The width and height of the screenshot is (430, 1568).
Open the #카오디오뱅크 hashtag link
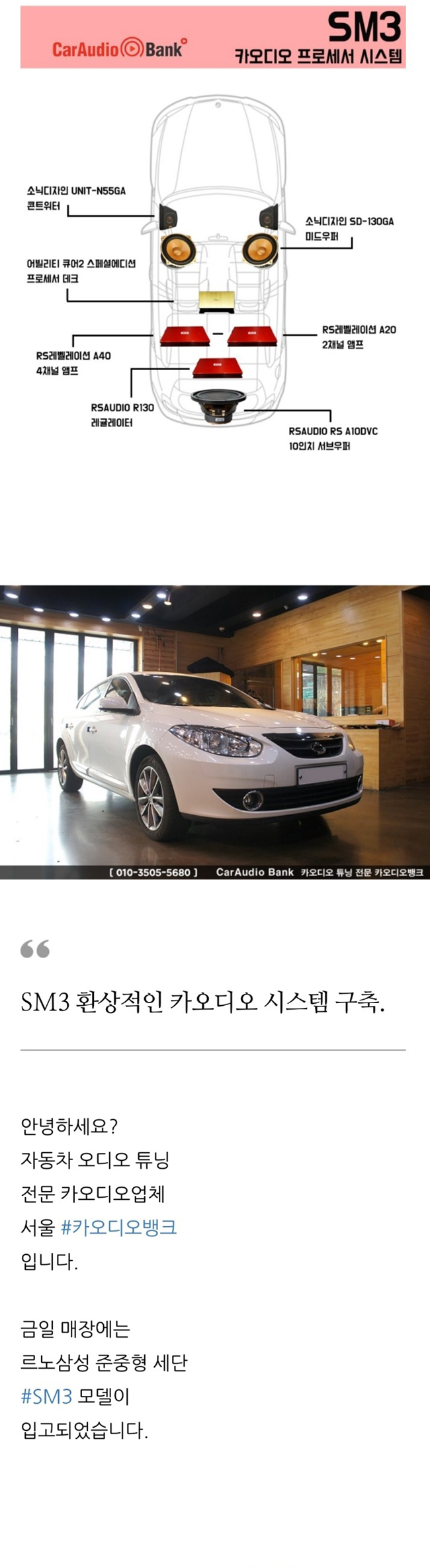pyautogui.click(x=118, y=1228)
